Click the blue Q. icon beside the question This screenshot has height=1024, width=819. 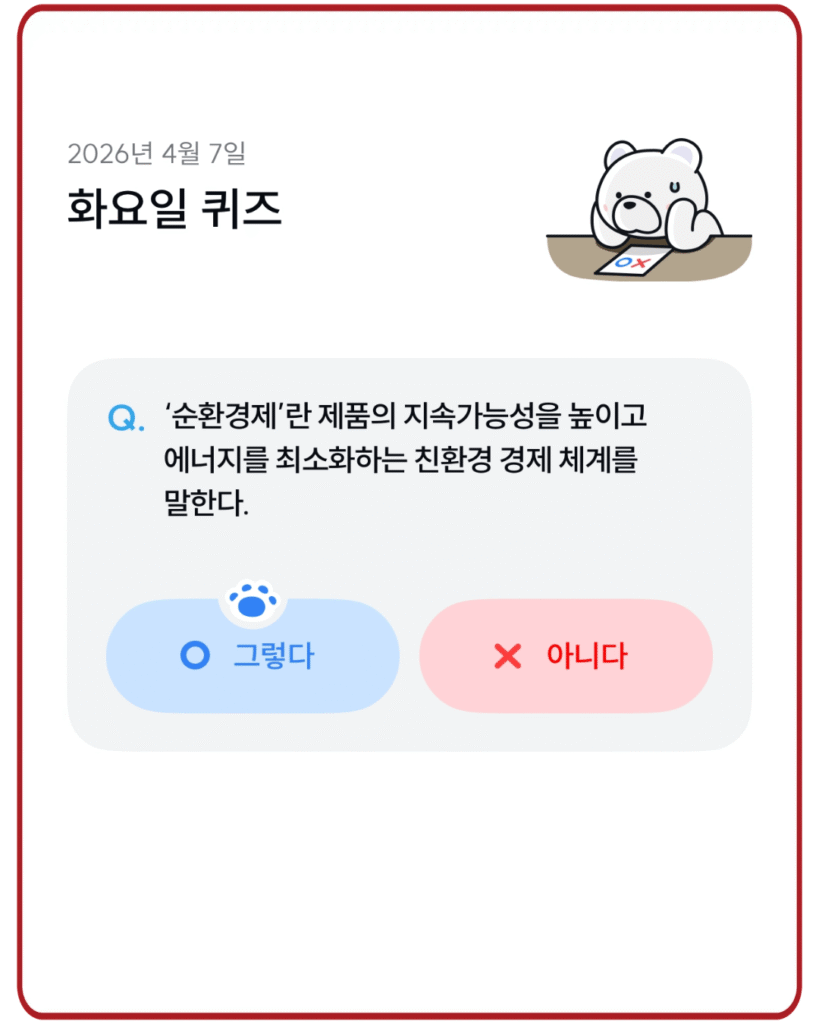tap(122, 418)
